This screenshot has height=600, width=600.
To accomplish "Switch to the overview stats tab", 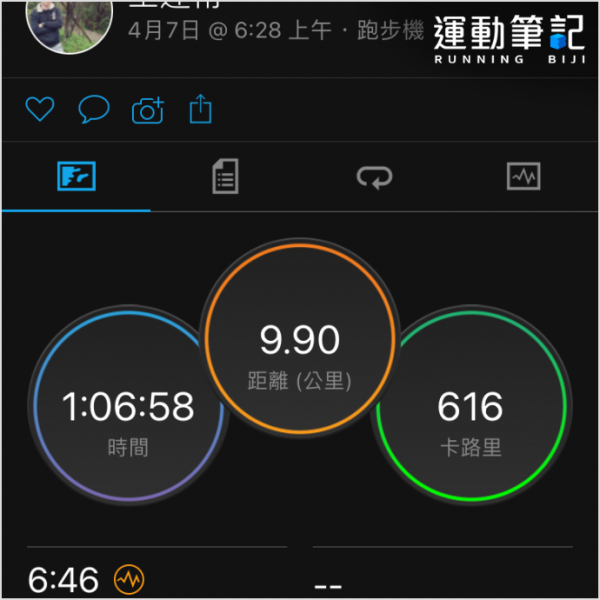I will point(76,178).
